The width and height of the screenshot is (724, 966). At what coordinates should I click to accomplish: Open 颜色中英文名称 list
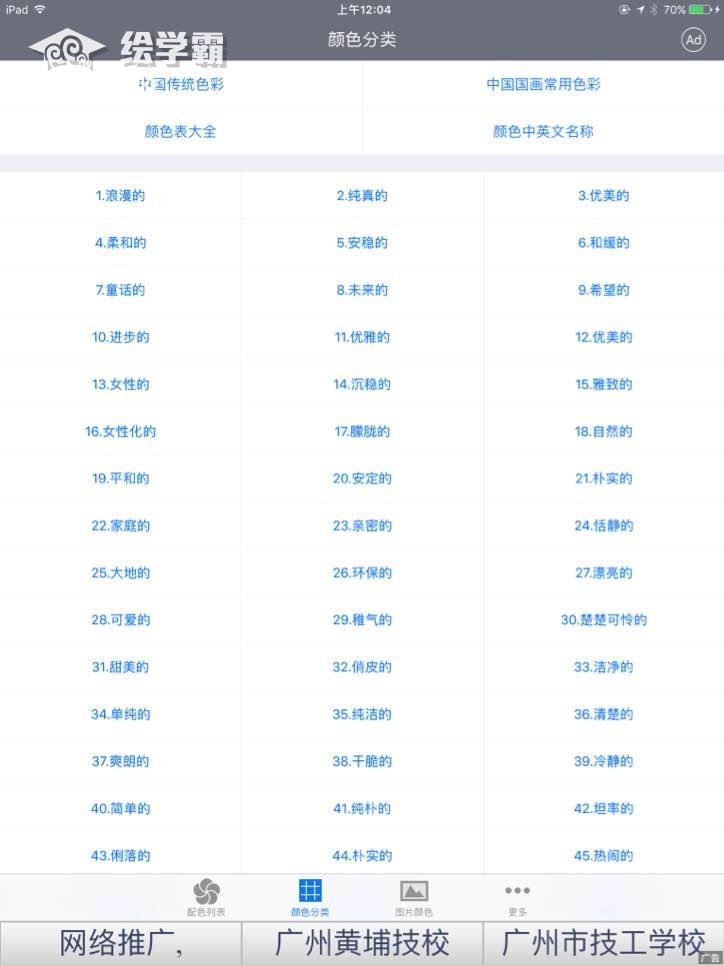[543, 131]
